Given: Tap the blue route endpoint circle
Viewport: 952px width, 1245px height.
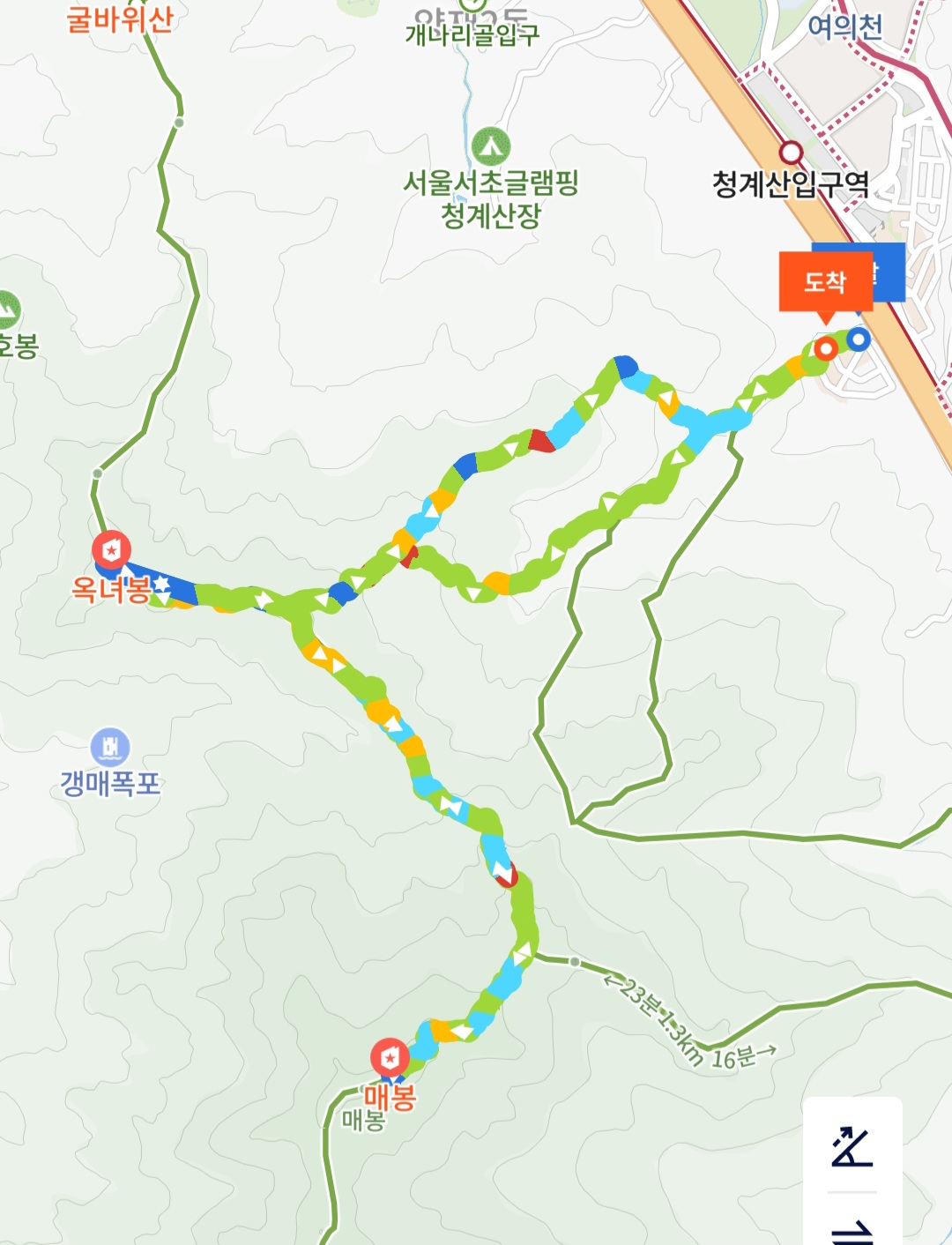Looking at the screenshot, I should click(x=856, y=341).
